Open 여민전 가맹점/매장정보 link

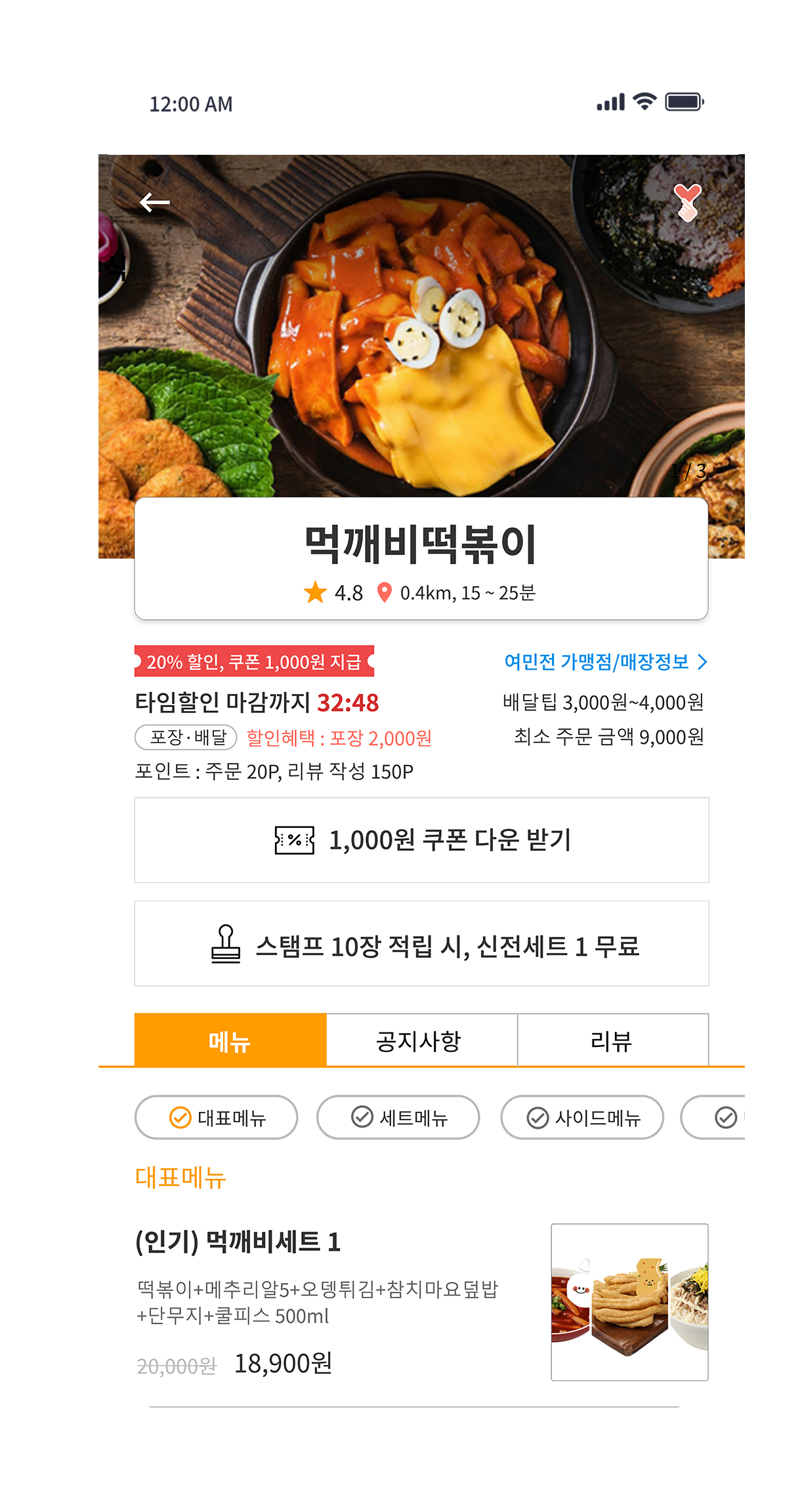coord(604,661)
